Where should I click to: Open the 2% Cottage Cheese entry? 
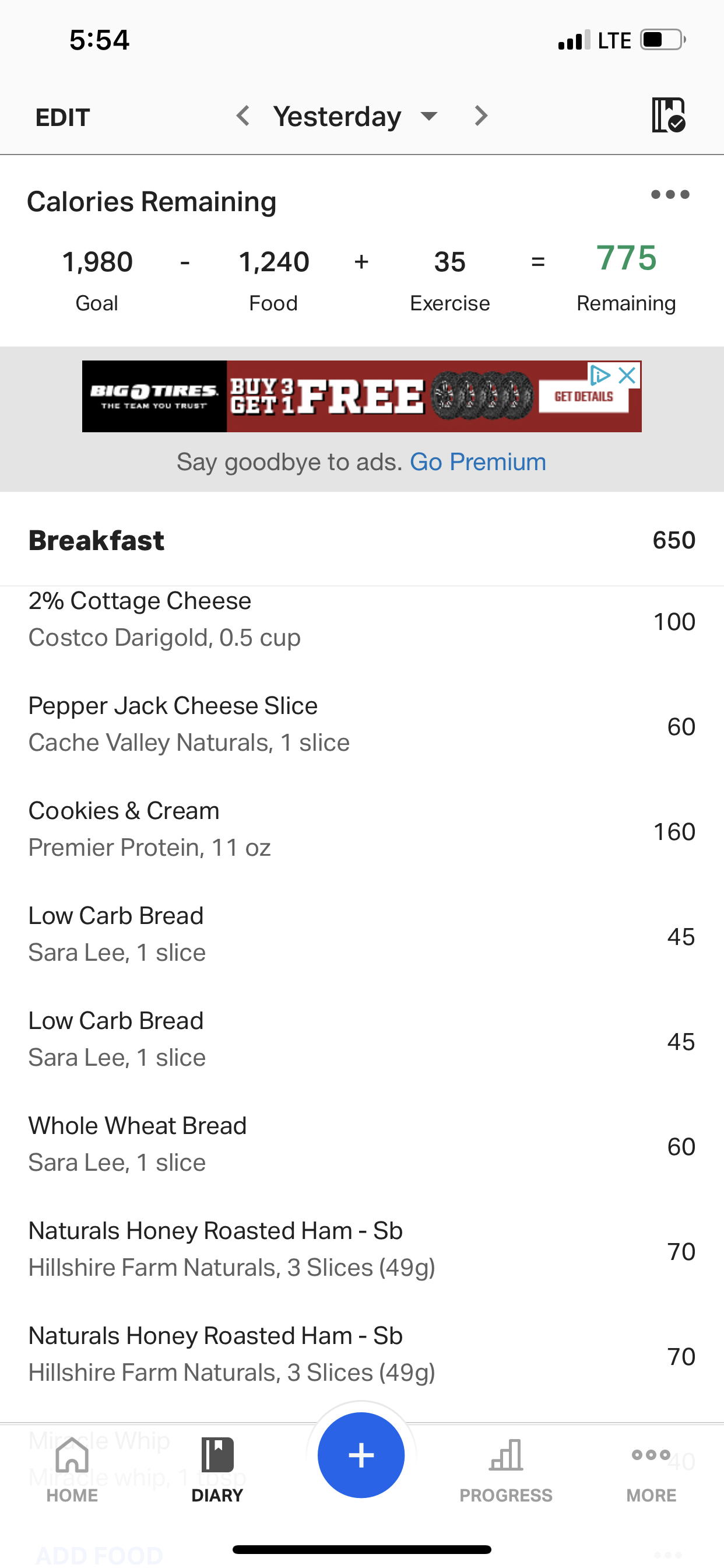point(361,619)
